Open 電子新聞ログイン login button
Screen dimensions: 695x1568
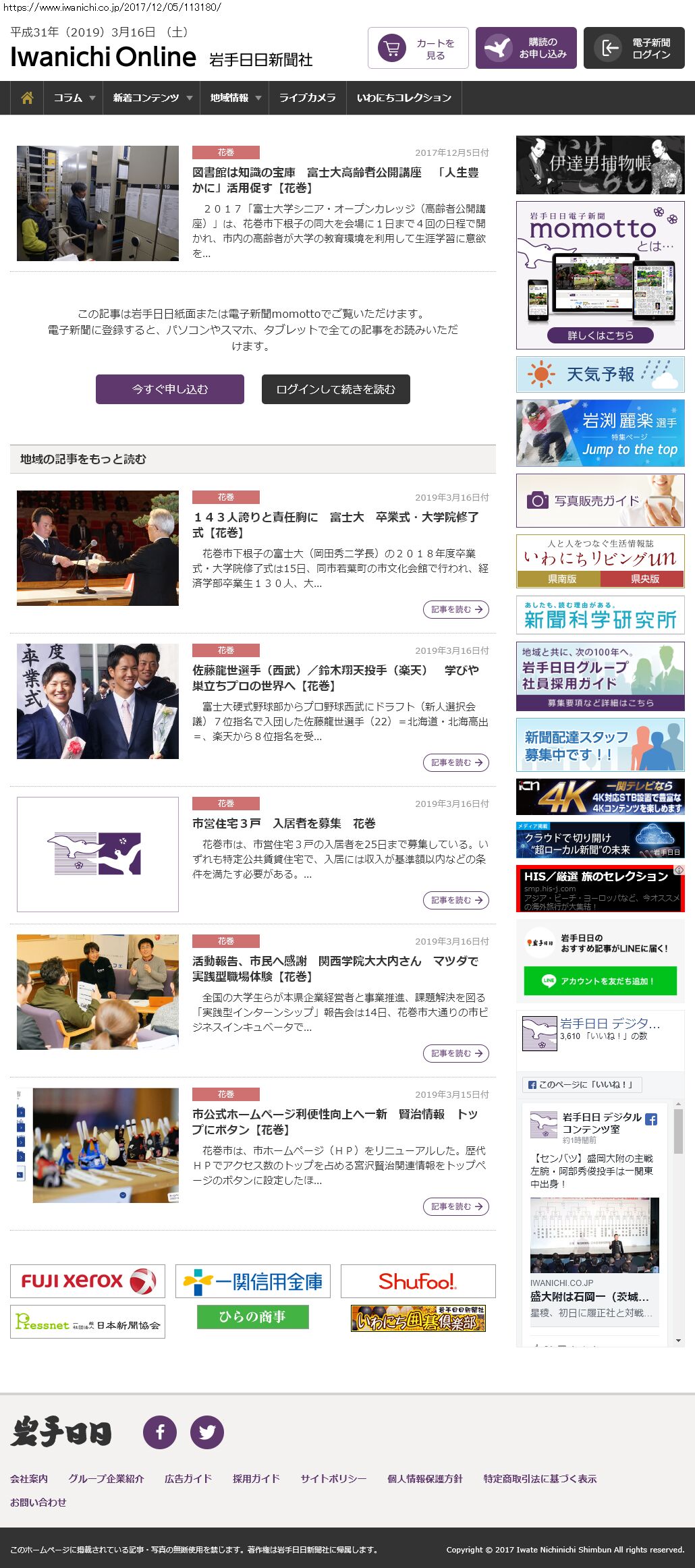pyautogui.click(x=634, y=48)
